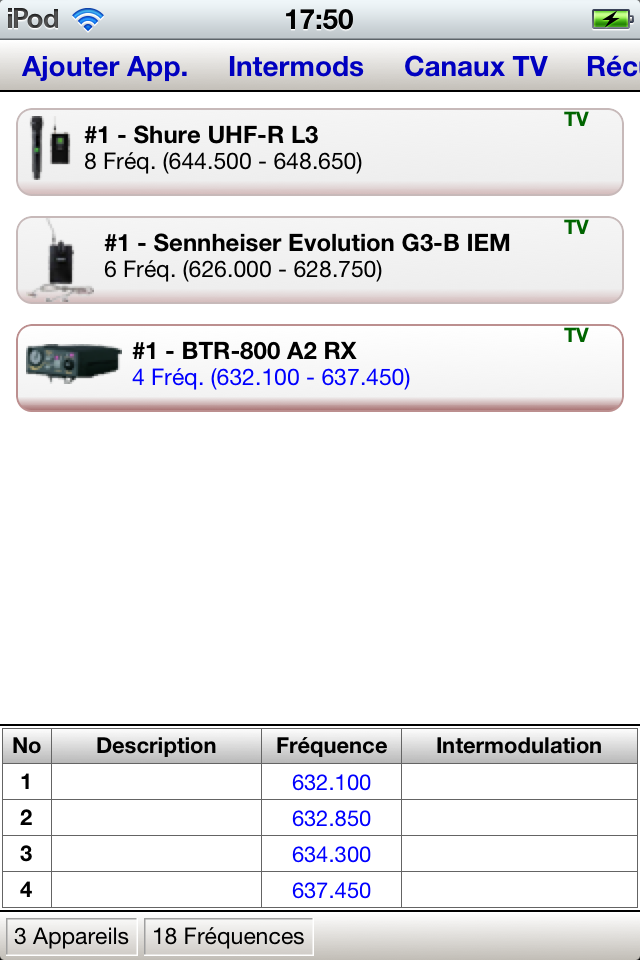Open Canaux TV in the toolbar
This screenshot has width=640, height=960.
pos(476,66)
